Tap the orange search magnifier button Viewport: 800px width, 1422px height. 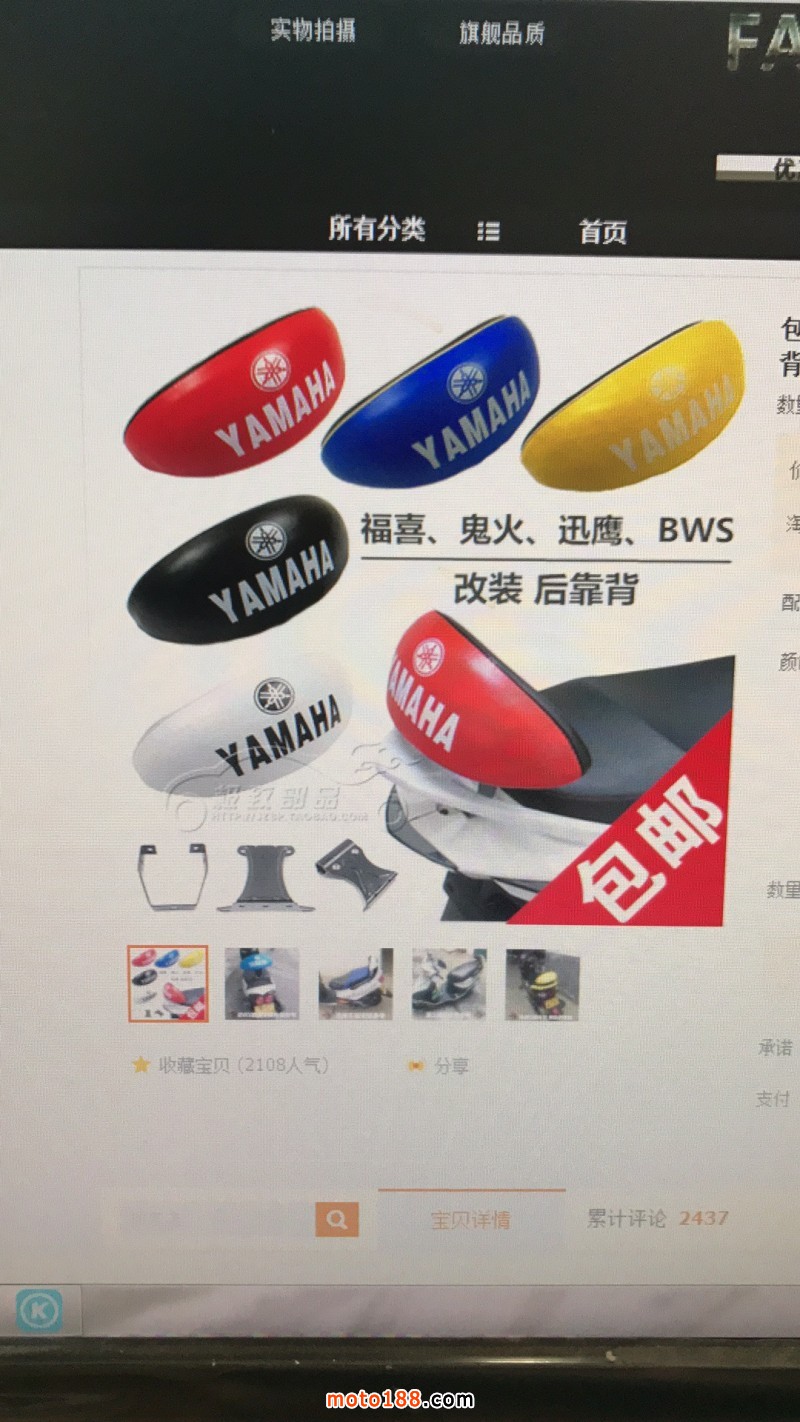point(337,1219)
